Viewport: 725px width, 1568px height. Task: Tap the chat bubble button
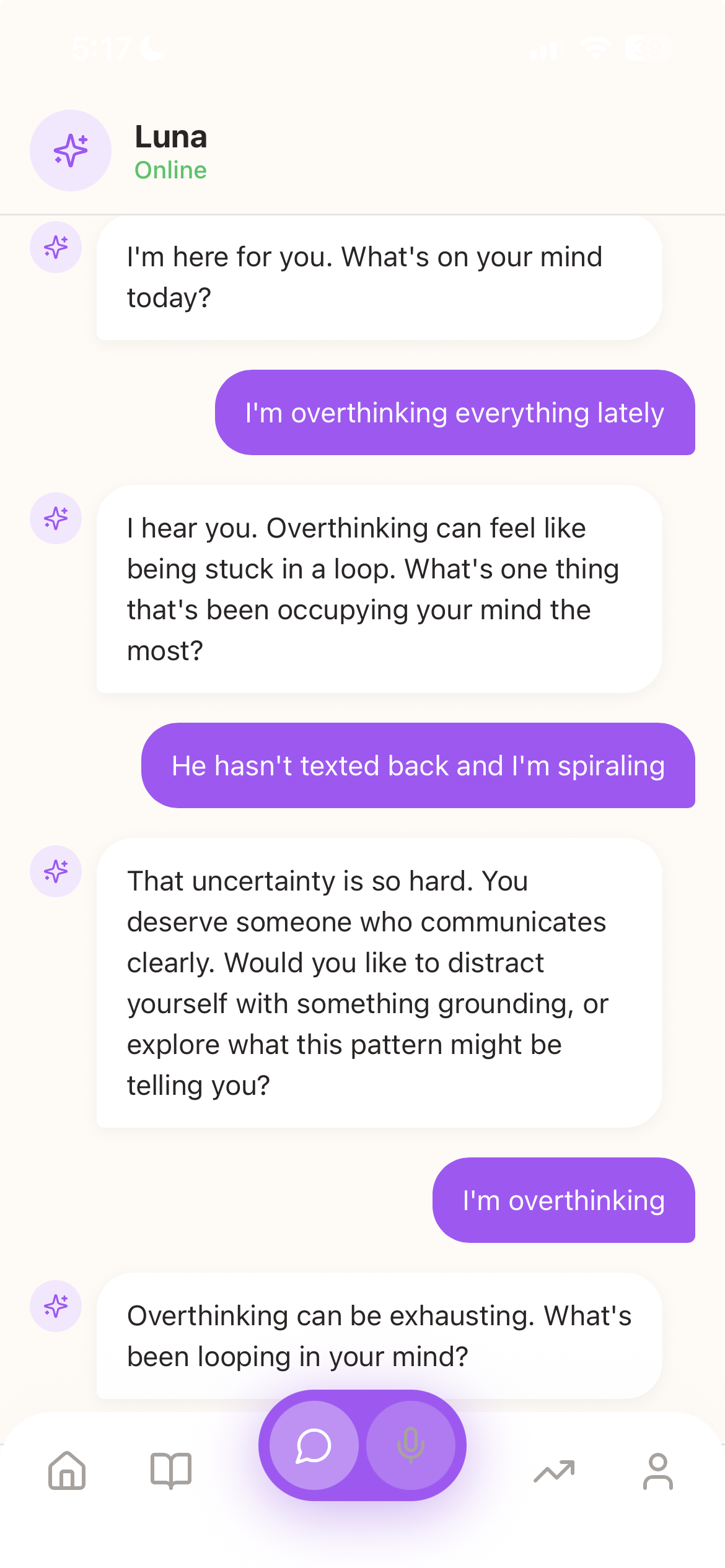(314, 1445)
